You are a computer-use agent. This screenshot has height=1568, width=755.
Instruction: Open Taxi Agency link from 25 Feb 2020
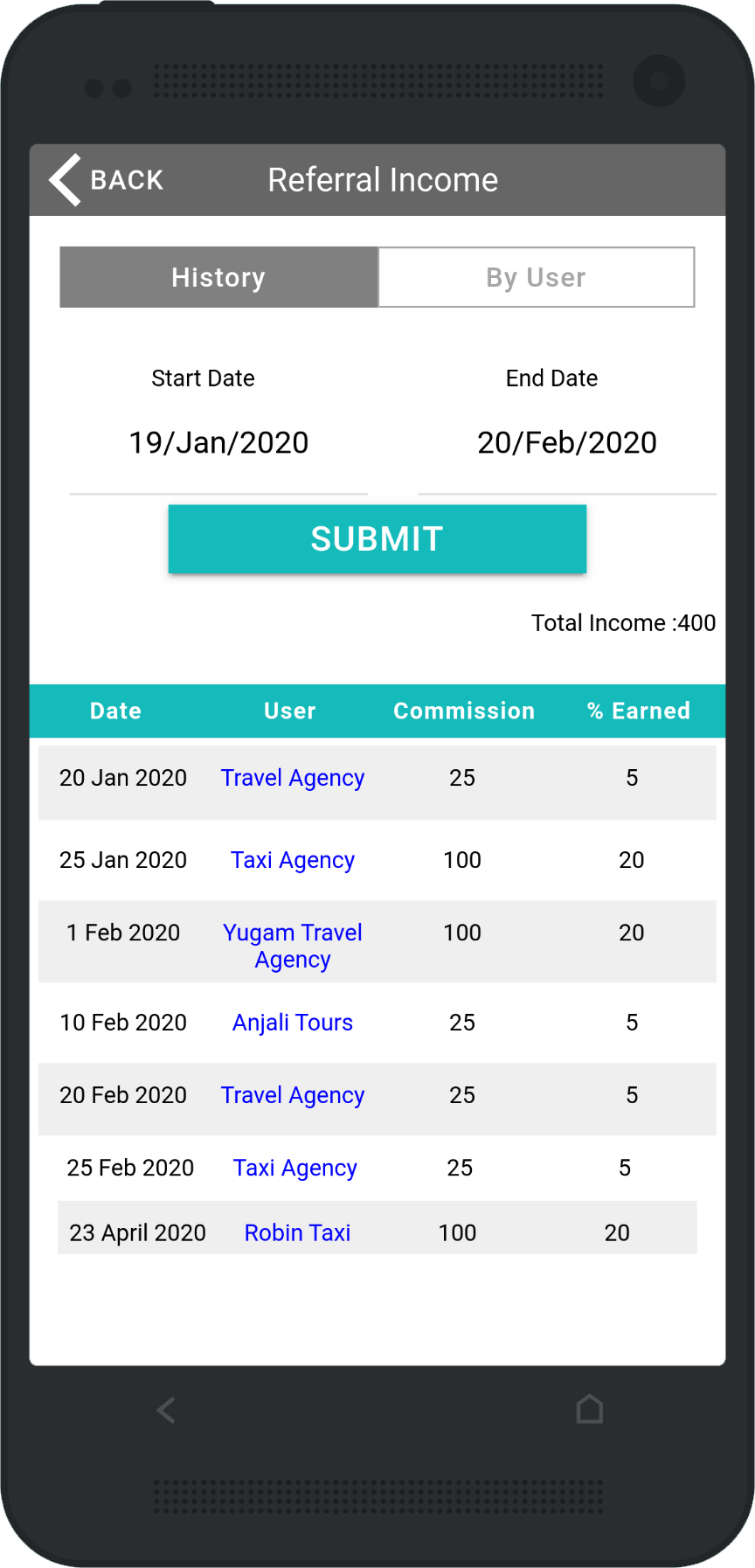pos(294,1168)
